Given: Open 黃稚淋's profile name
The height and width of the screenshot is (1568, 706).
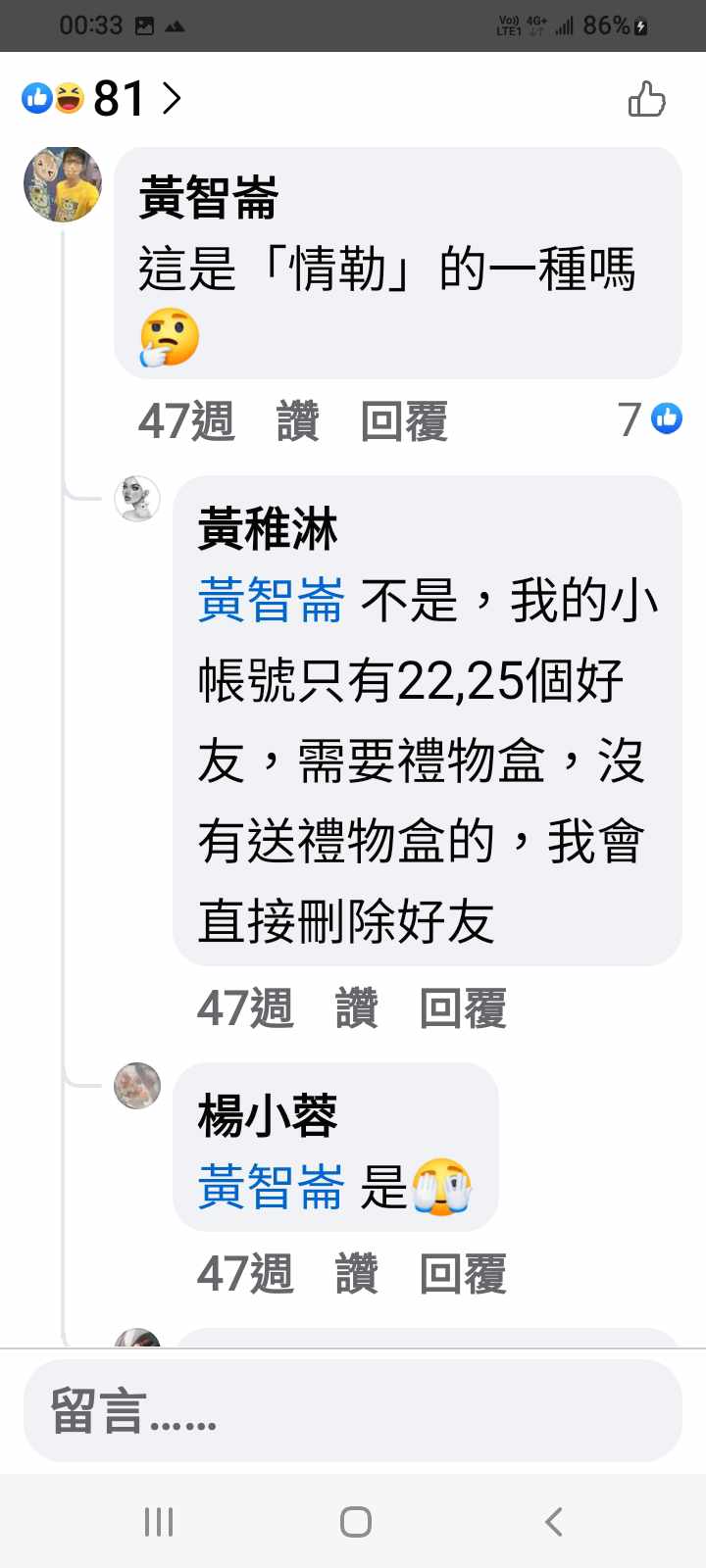Looking at the screenshot, I should tap(267, 529).
